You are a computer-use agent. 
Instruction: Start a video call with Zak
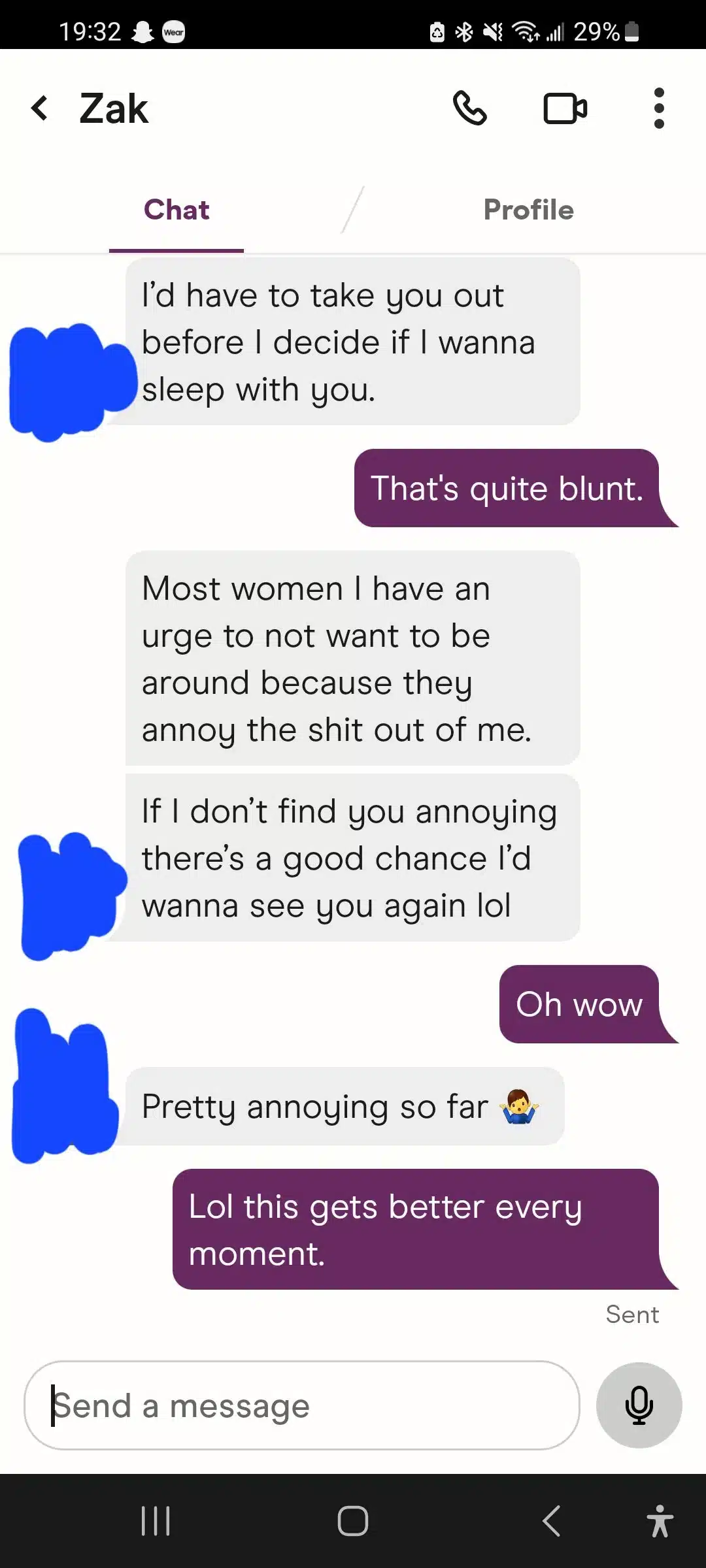pyautogui.click(x=565, y=108)
